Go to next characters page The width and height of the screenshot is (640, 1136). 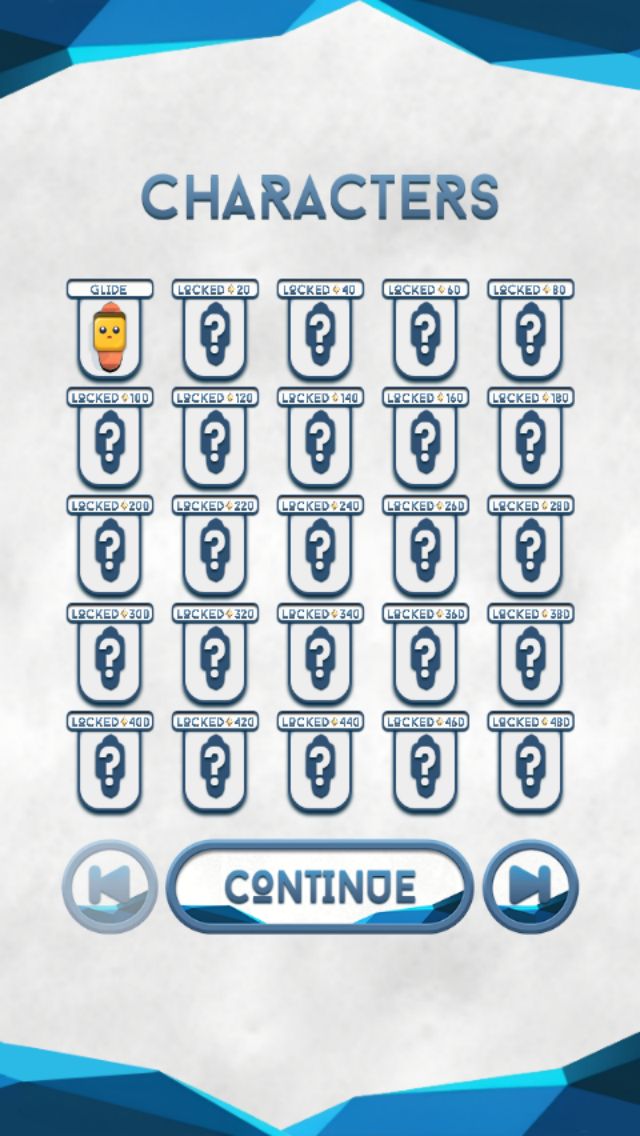pos(530,886)
